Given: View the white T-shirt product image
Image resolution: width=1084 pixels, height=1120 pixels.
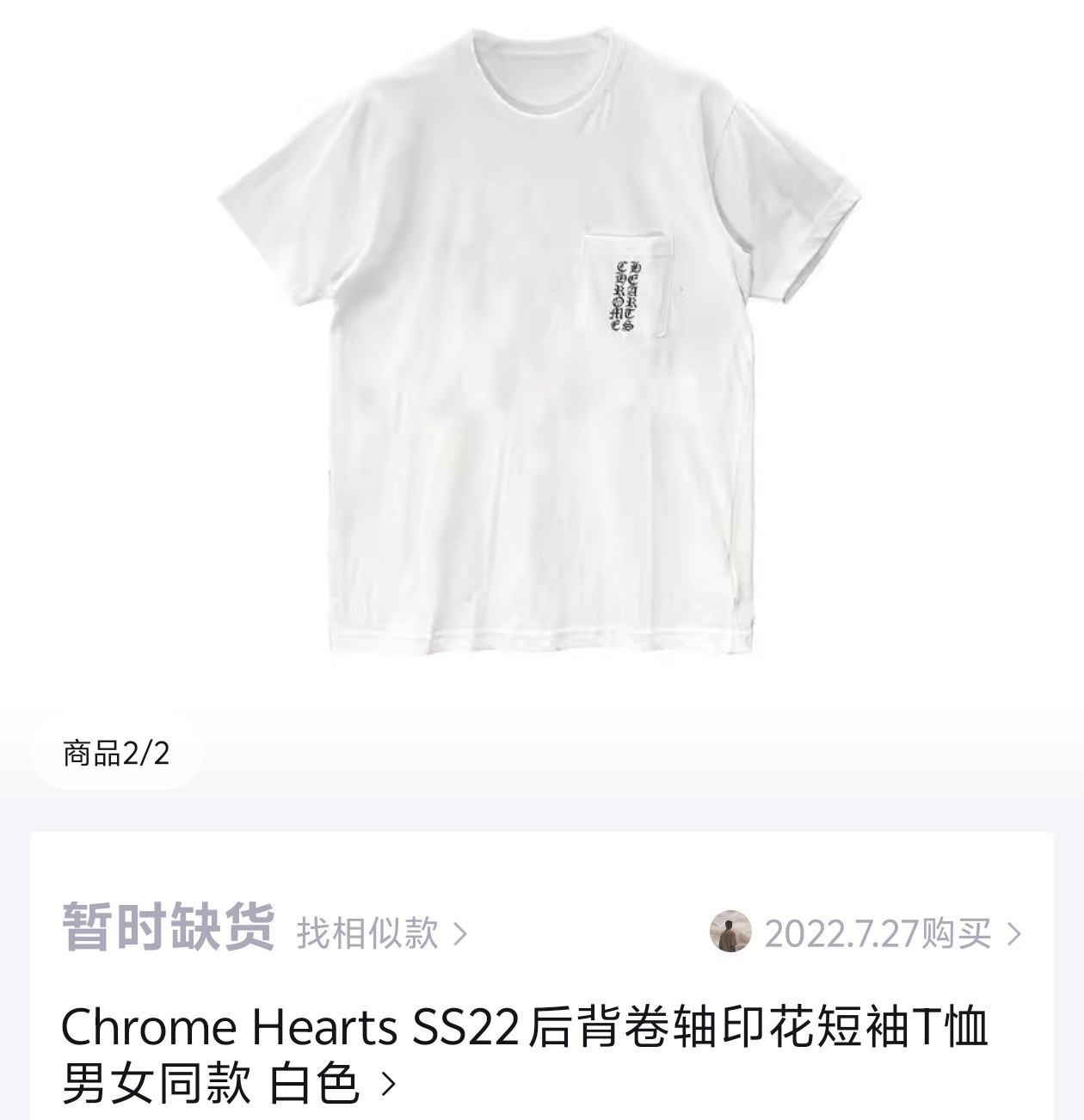Looking at the screenshot, I should [540, 344].
